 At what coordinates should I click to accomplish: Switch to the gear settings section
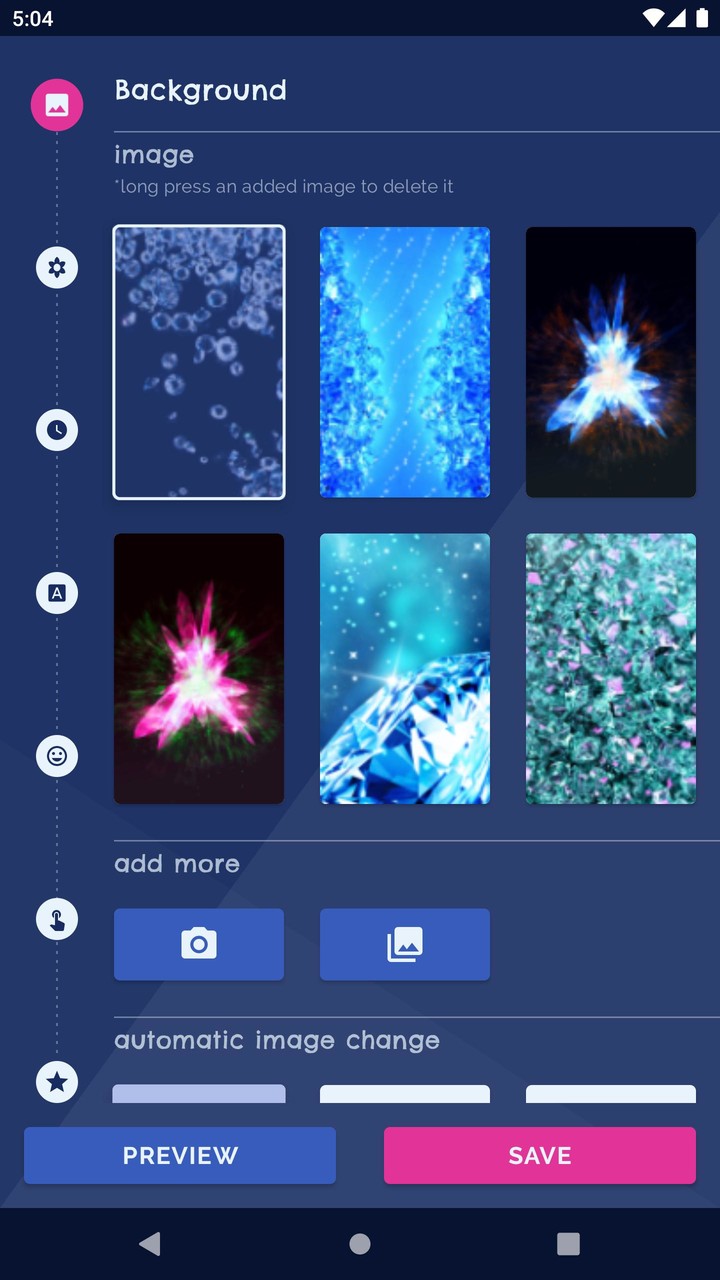coord(57,268)
